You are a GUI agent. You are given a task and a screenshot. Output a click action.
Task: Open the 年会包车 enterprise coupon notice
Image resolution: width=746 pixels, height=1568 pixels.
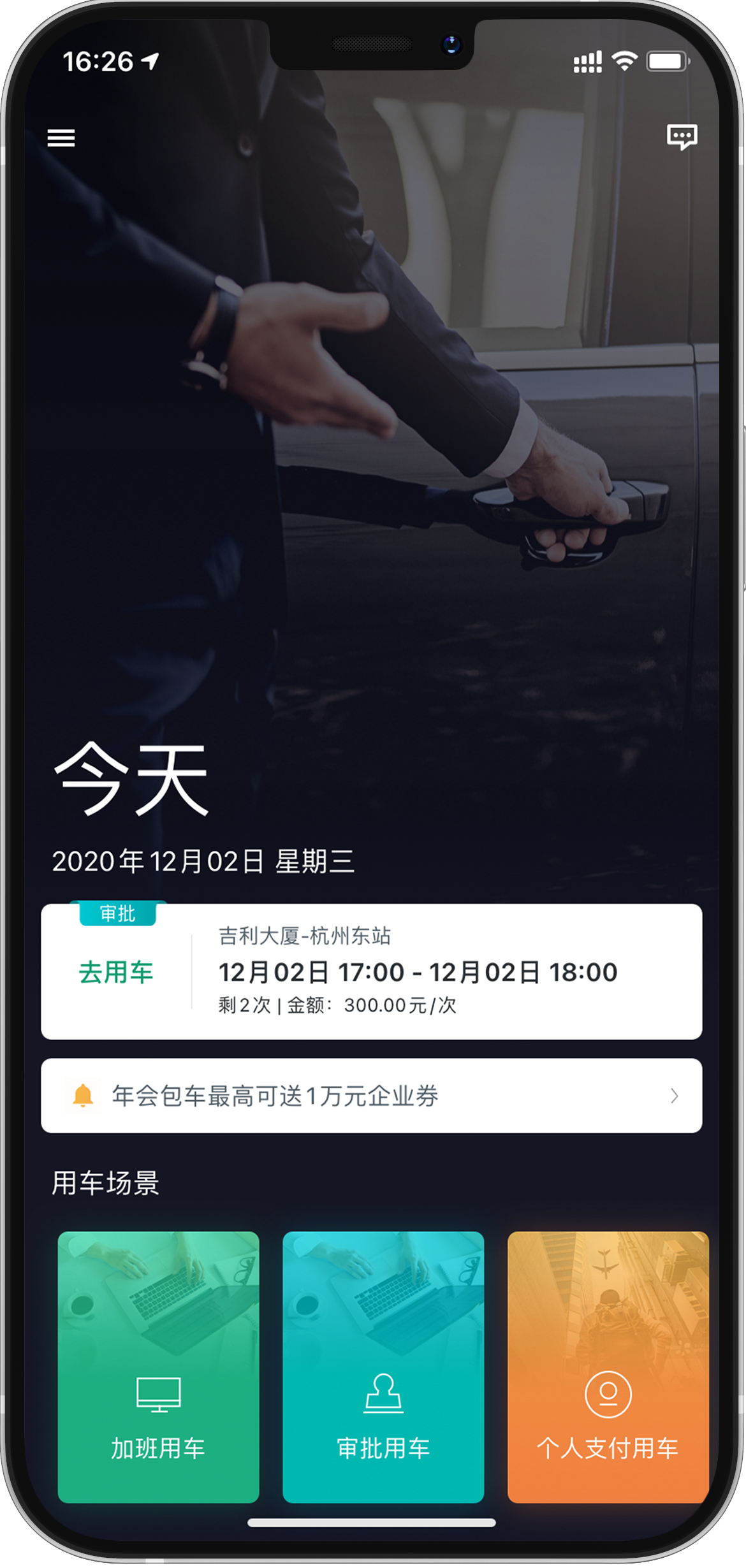click(371, 1096)
